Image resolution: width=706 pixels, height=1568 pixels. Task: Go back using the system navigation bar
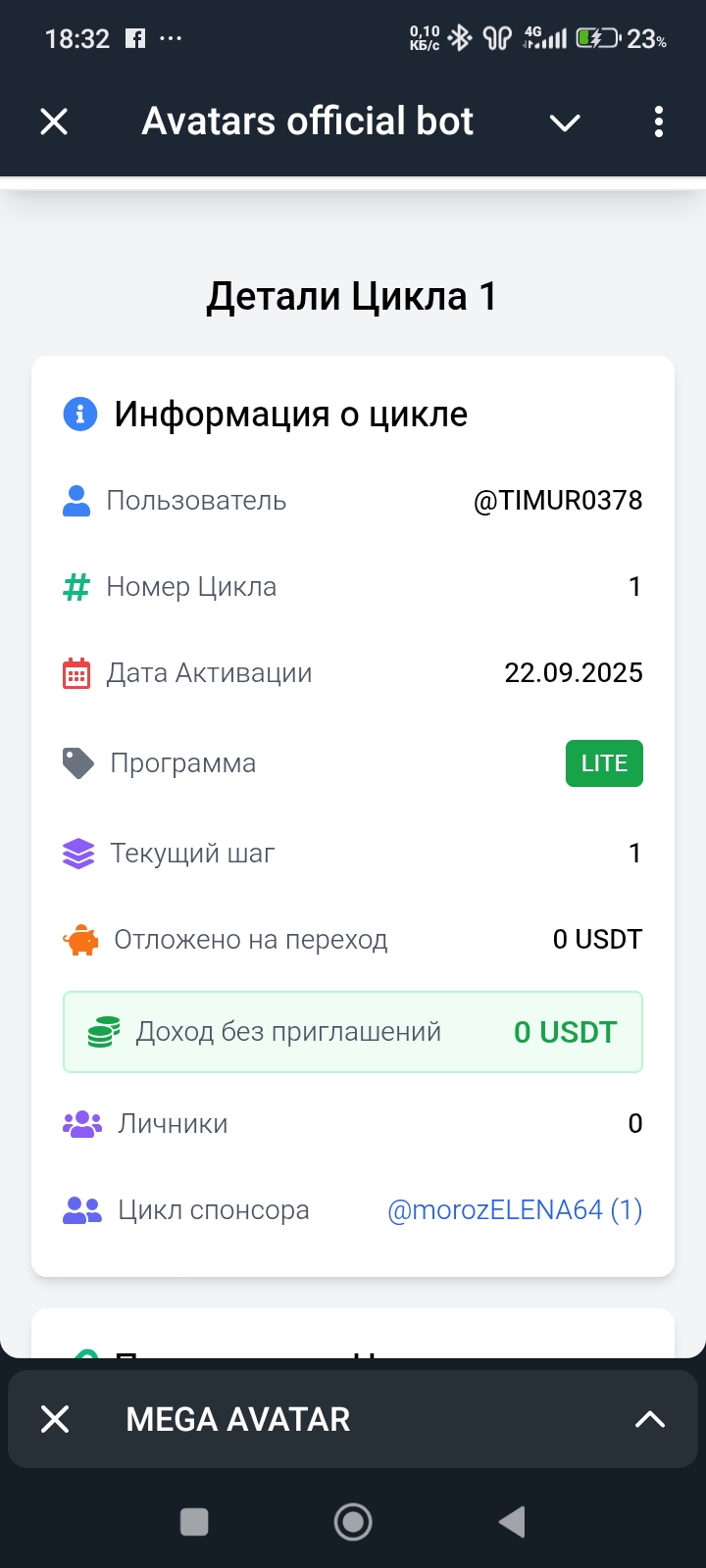[512, 1522]
